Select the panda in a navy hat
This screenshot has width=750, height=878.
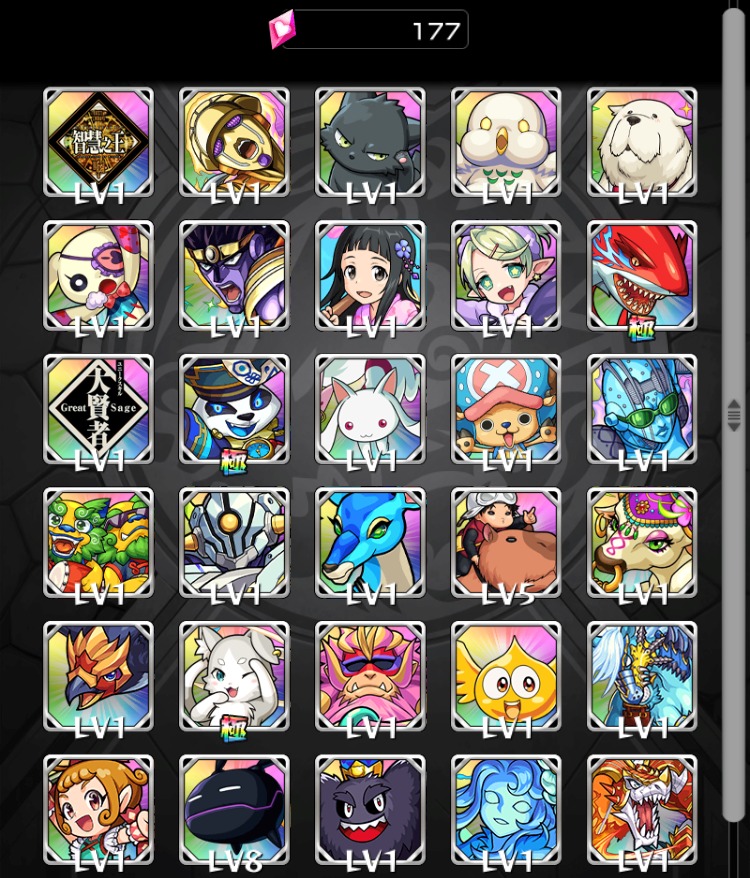point(234,408)
